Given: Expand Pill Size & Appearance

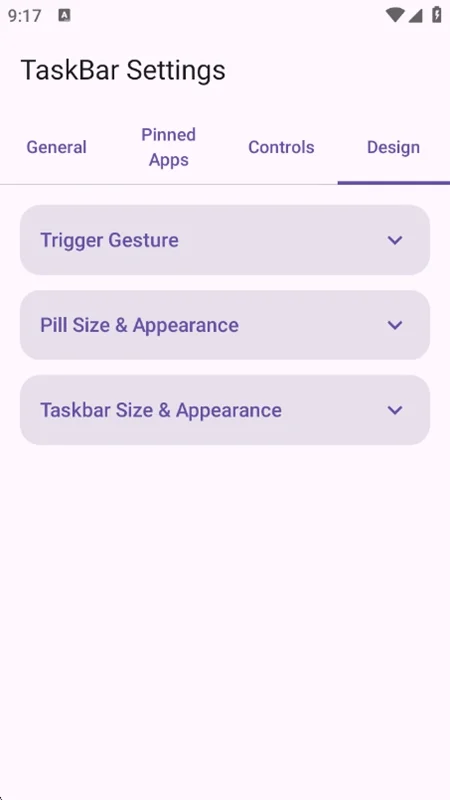Looking at the screenshot, I should point(225,325).
